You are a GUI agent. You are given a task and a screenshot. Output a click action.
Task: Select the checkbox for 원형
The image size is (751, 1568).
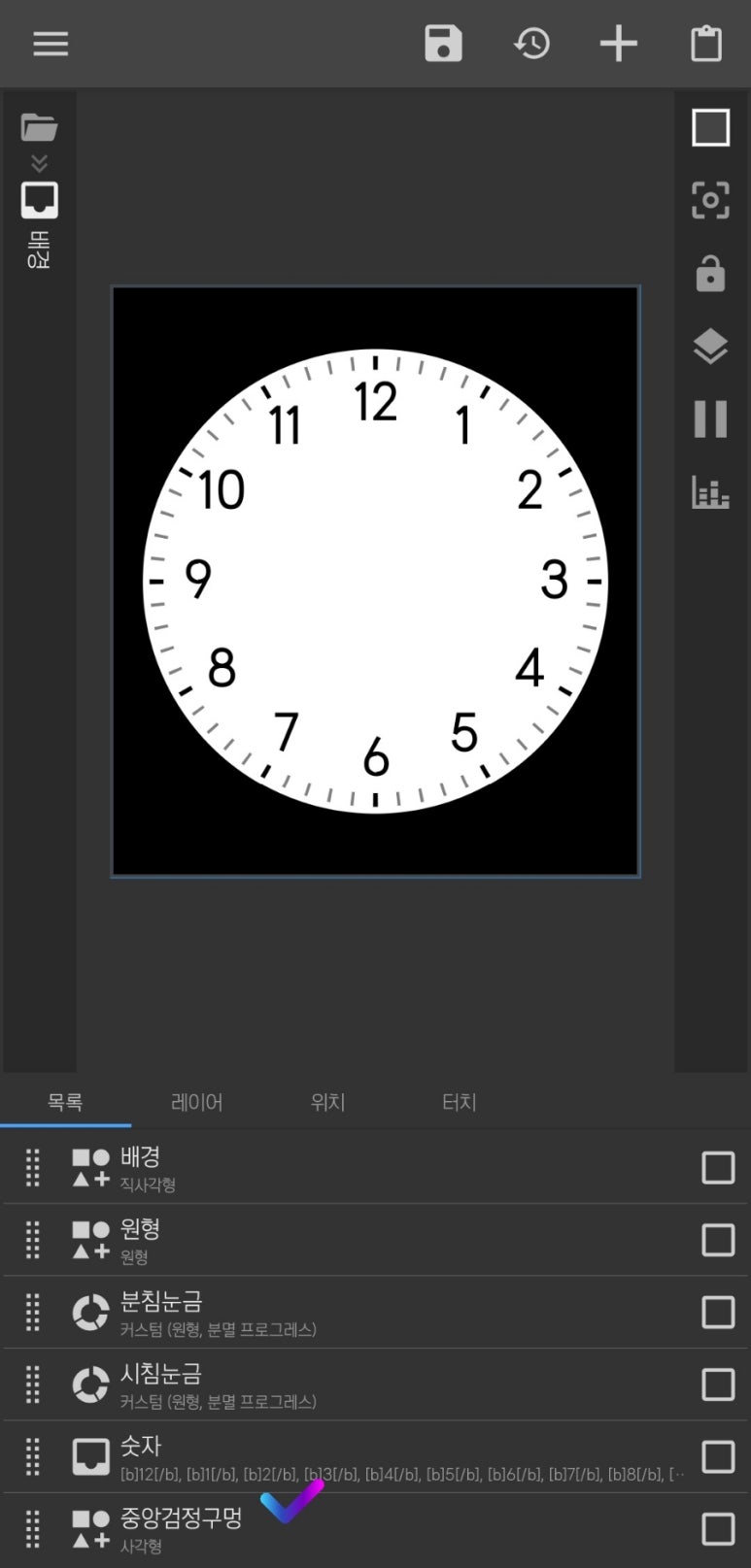[718, 1240]
